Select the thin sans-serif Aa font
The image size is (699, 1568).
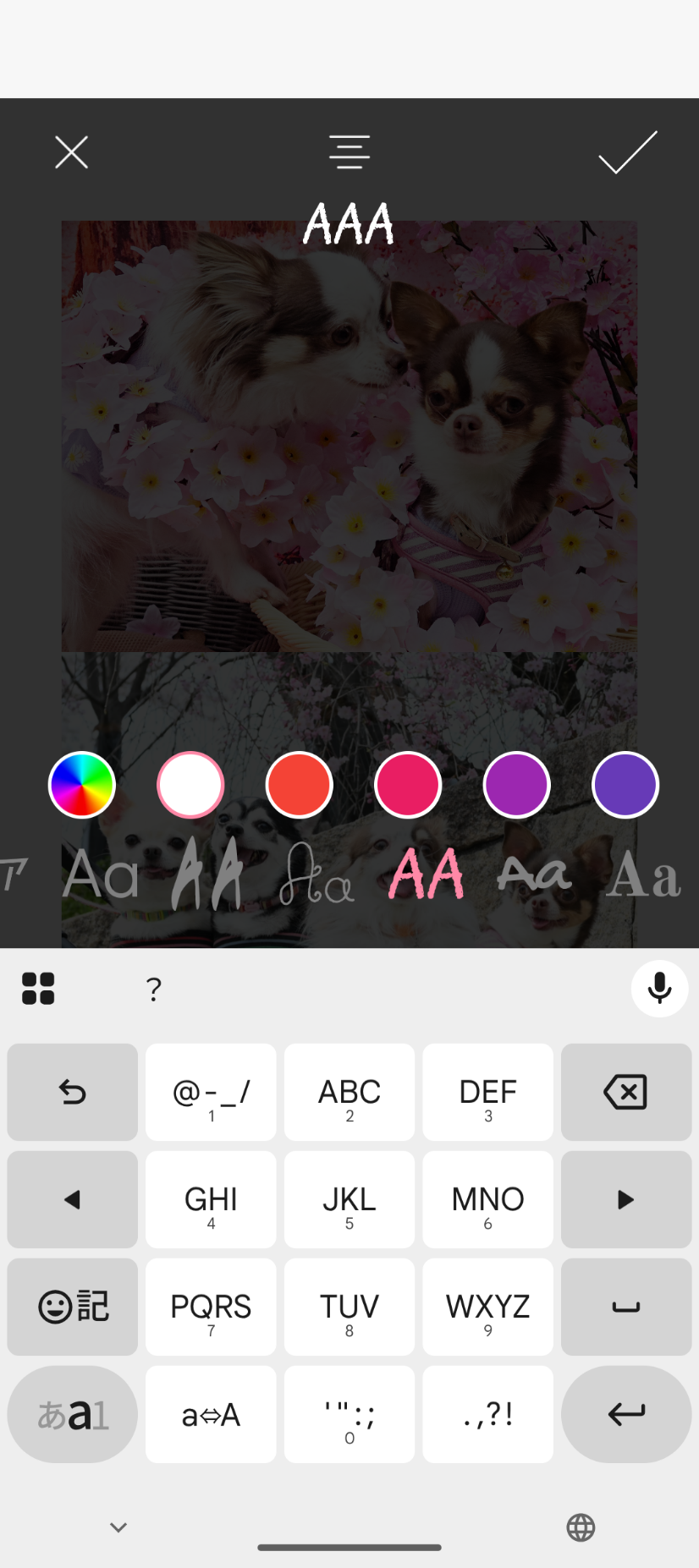(101, 874)
